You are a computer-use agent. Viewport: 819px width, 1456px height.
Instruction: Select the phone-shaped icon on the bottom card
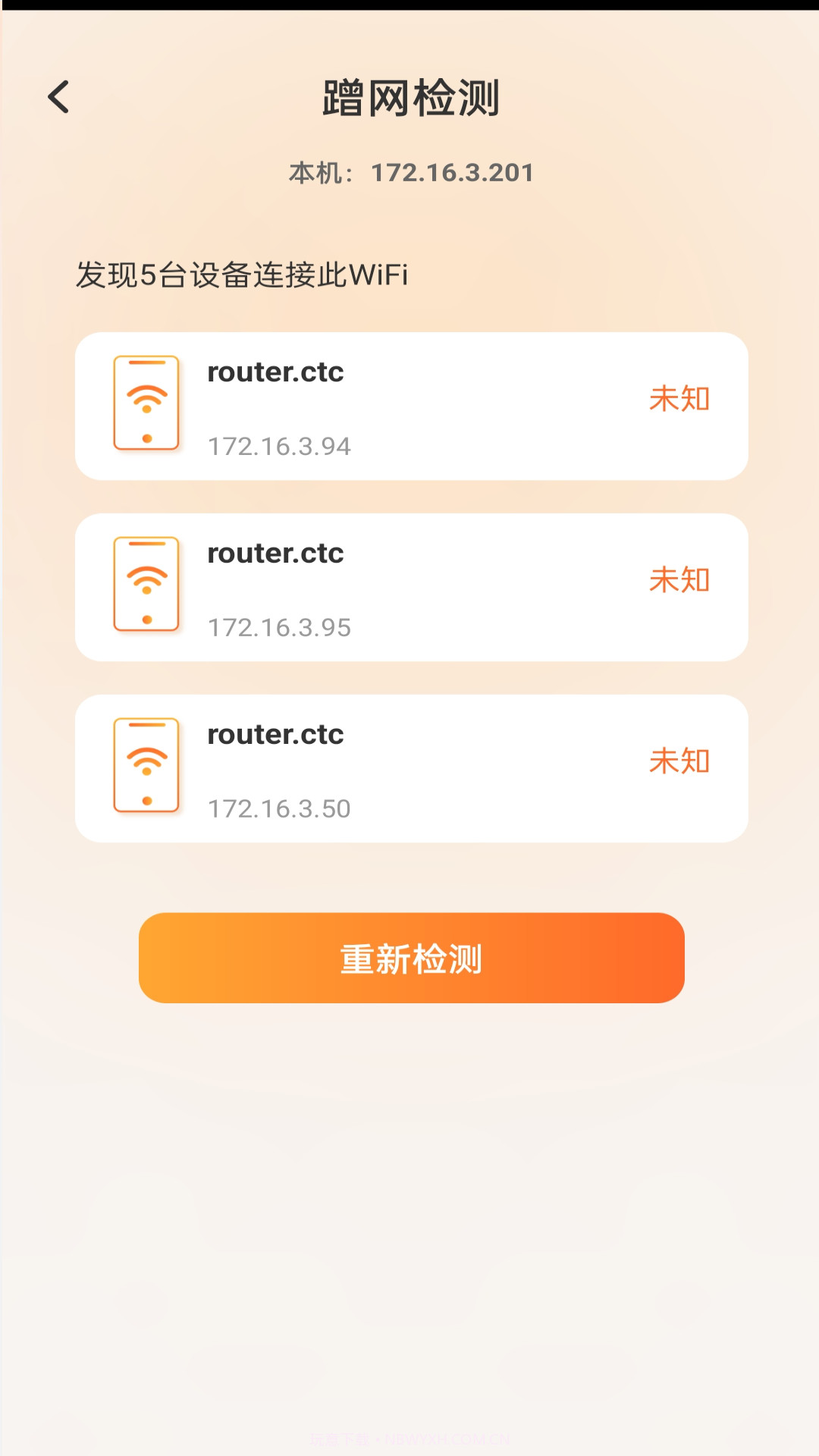tap(145, 766)
